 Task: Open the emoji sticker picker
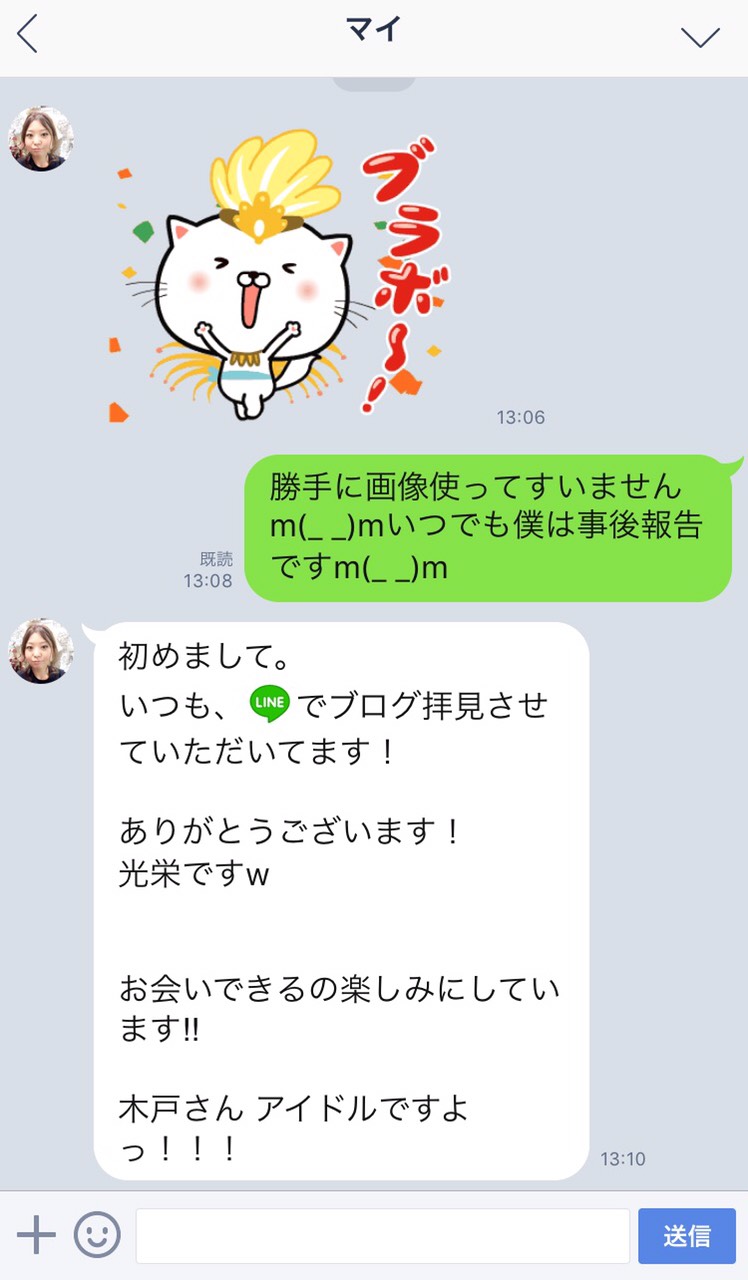[x=97, y=1235]
